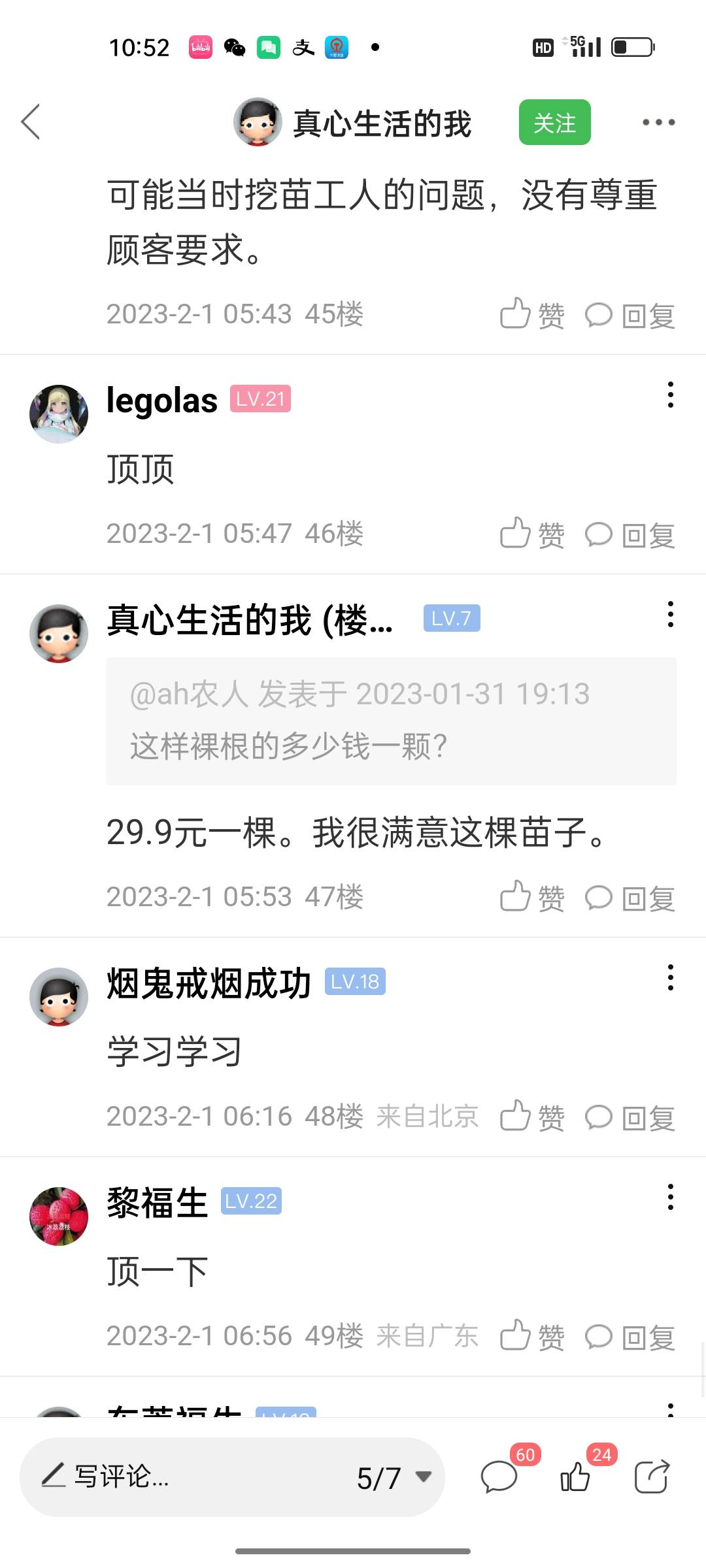This screenshot has height=1568, width=706.
Task: Follow 真心生活的我 with the 关注 button
Action: 554,122
